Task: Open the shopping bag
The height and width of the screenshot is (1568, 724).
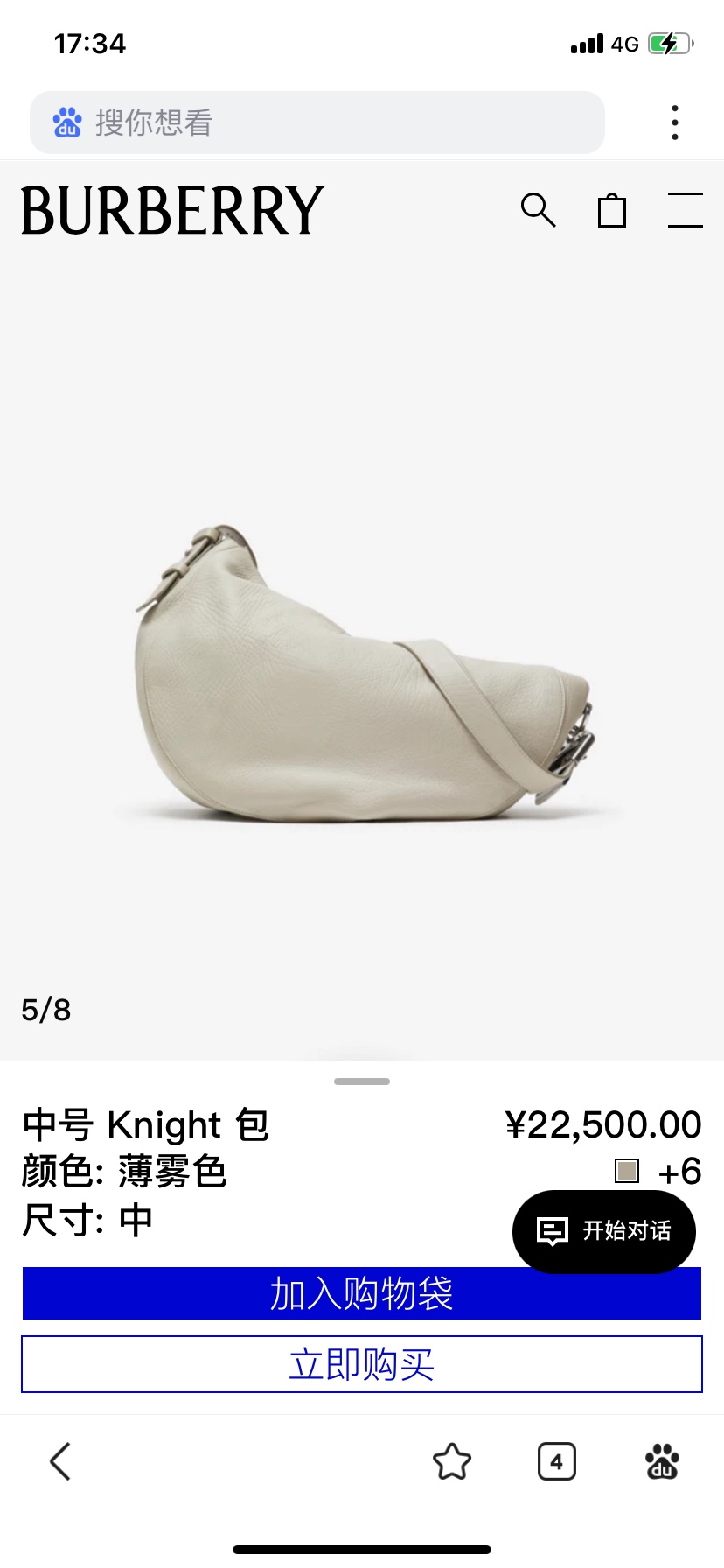Action: [x=612, y=211]
